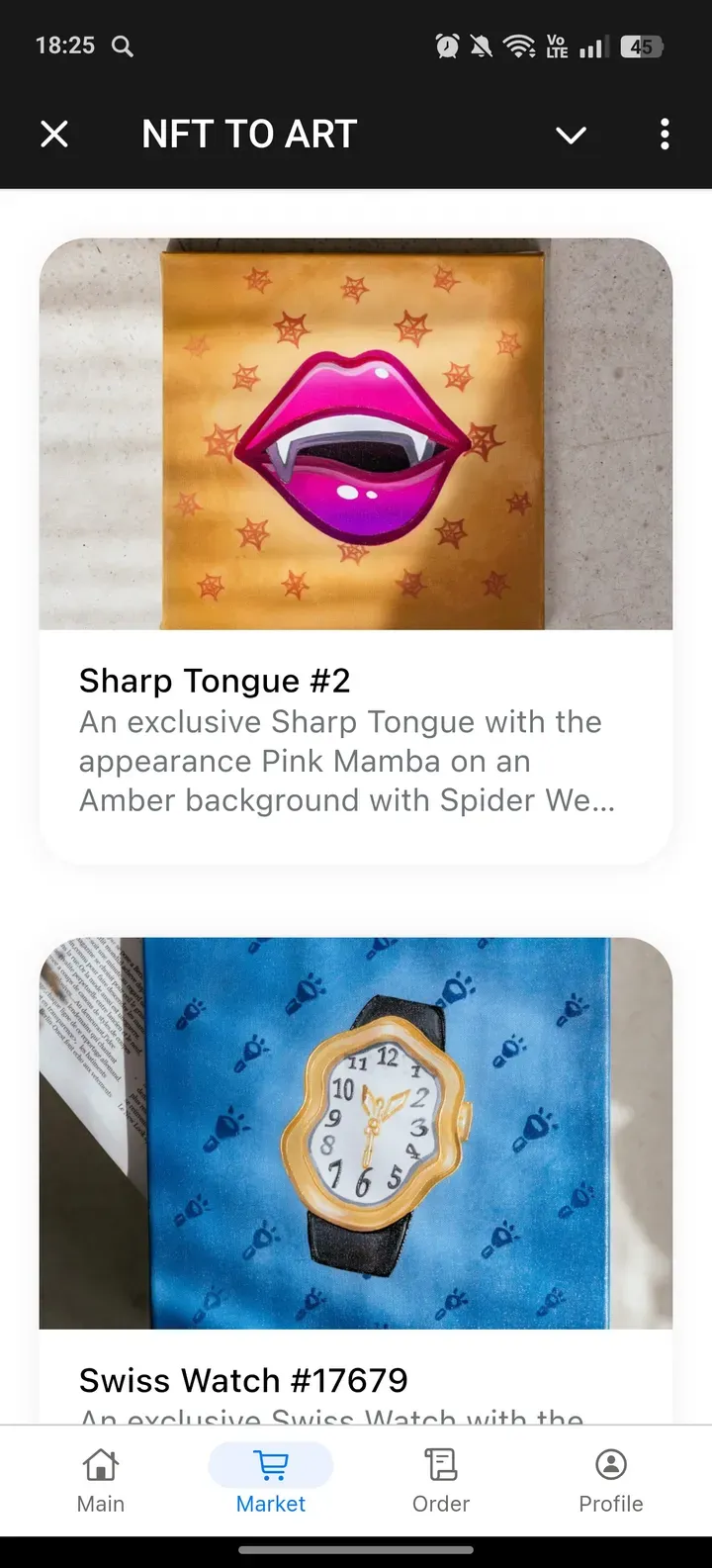Switch to the Order tab
Screen dimensions: 712x1568
[x=441, y=1481]
